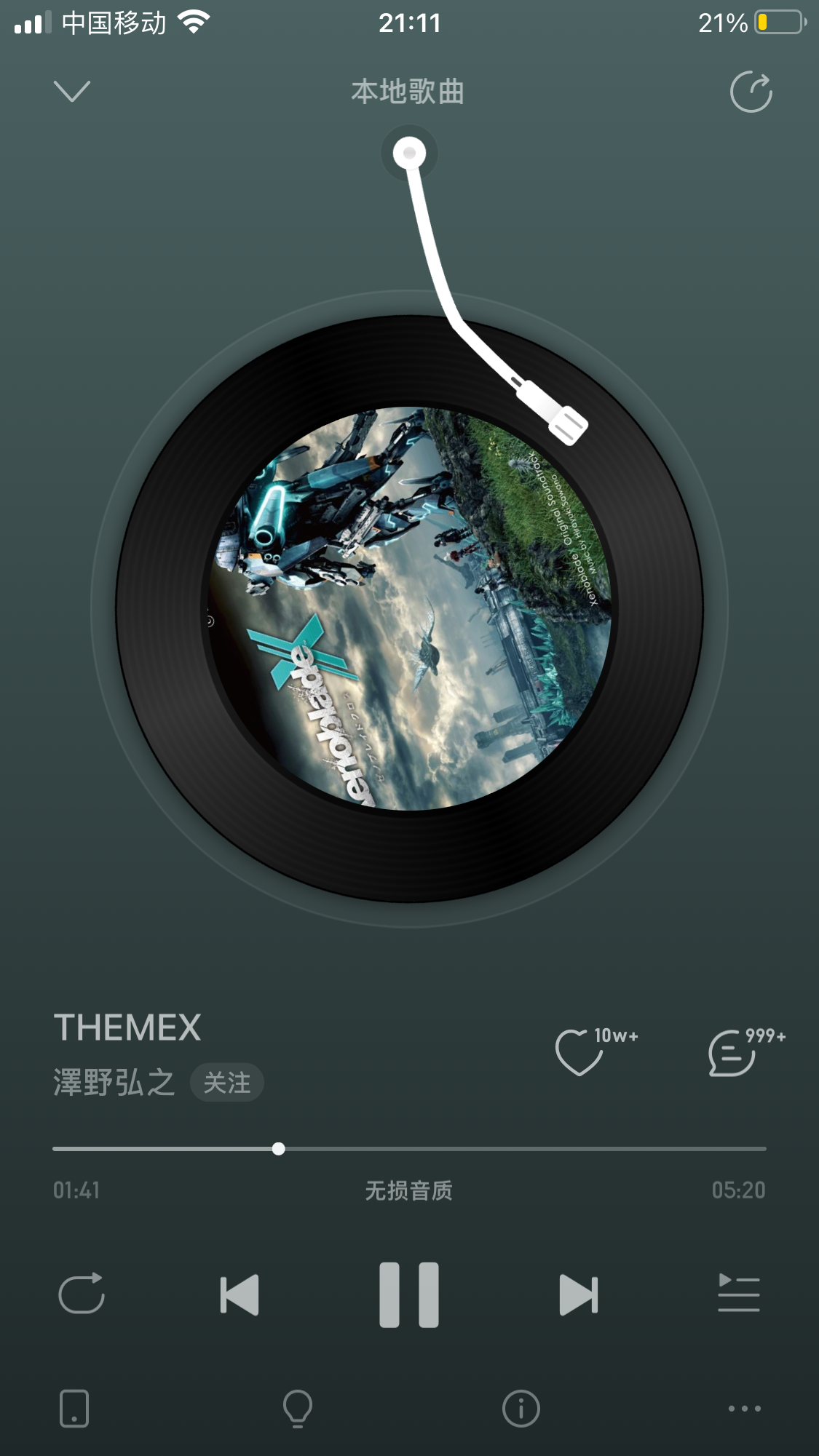The width and height of the screenshot is (819, 1456).
Task: Change audio quality via 无损音质
Action: [x=408, y=1190]
